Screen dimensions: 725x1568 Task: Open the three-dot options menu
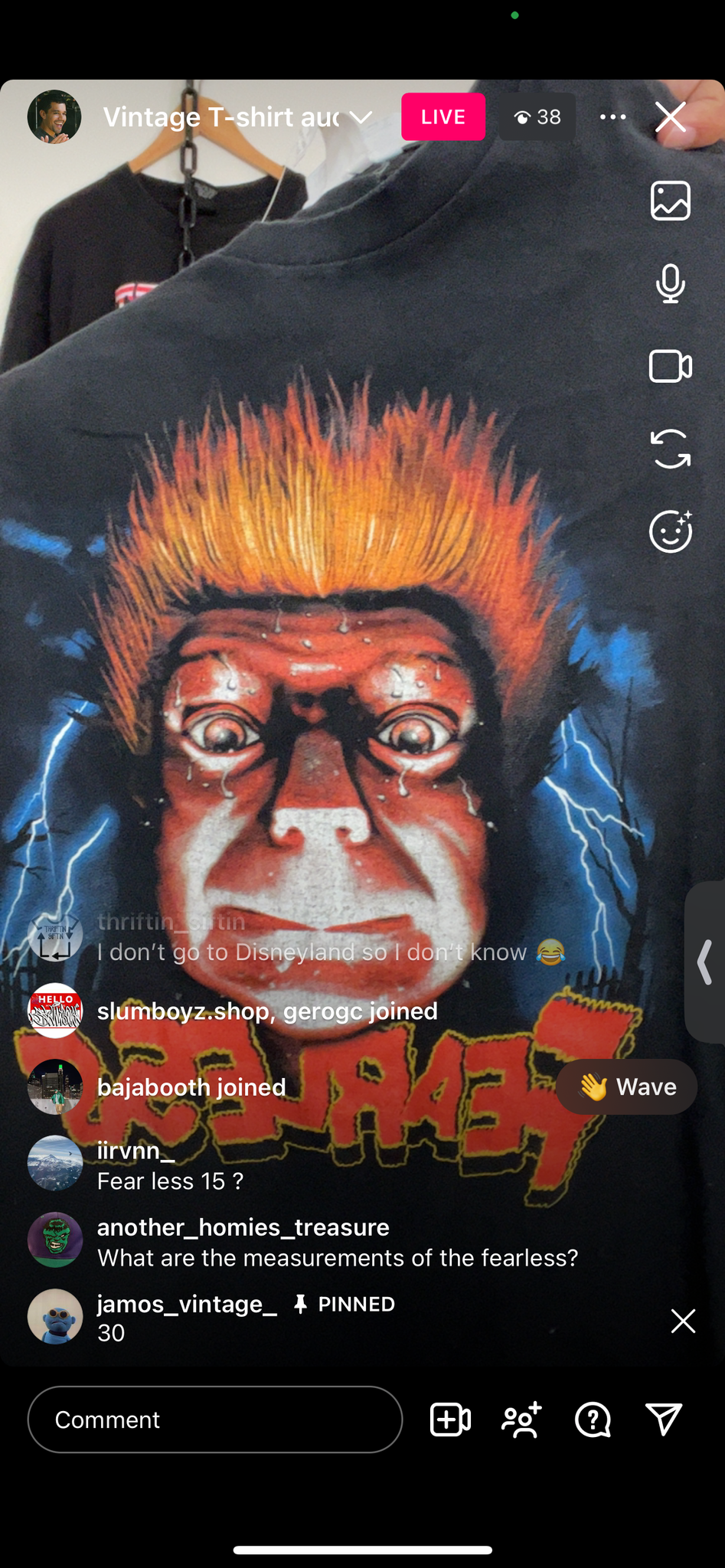pyautogui.click(x=612, y=117)
